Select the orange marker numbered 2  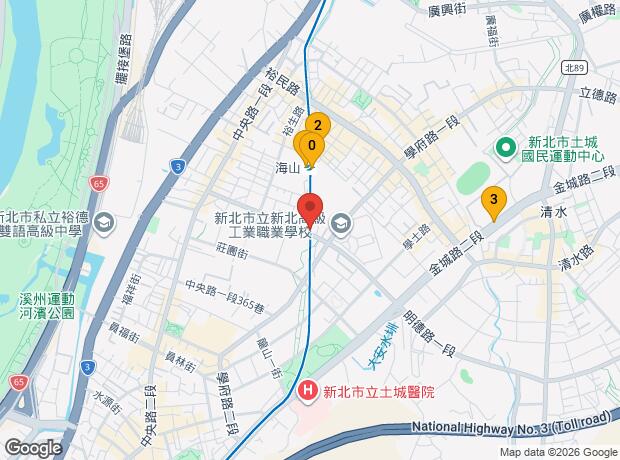[x=318, y=125]
